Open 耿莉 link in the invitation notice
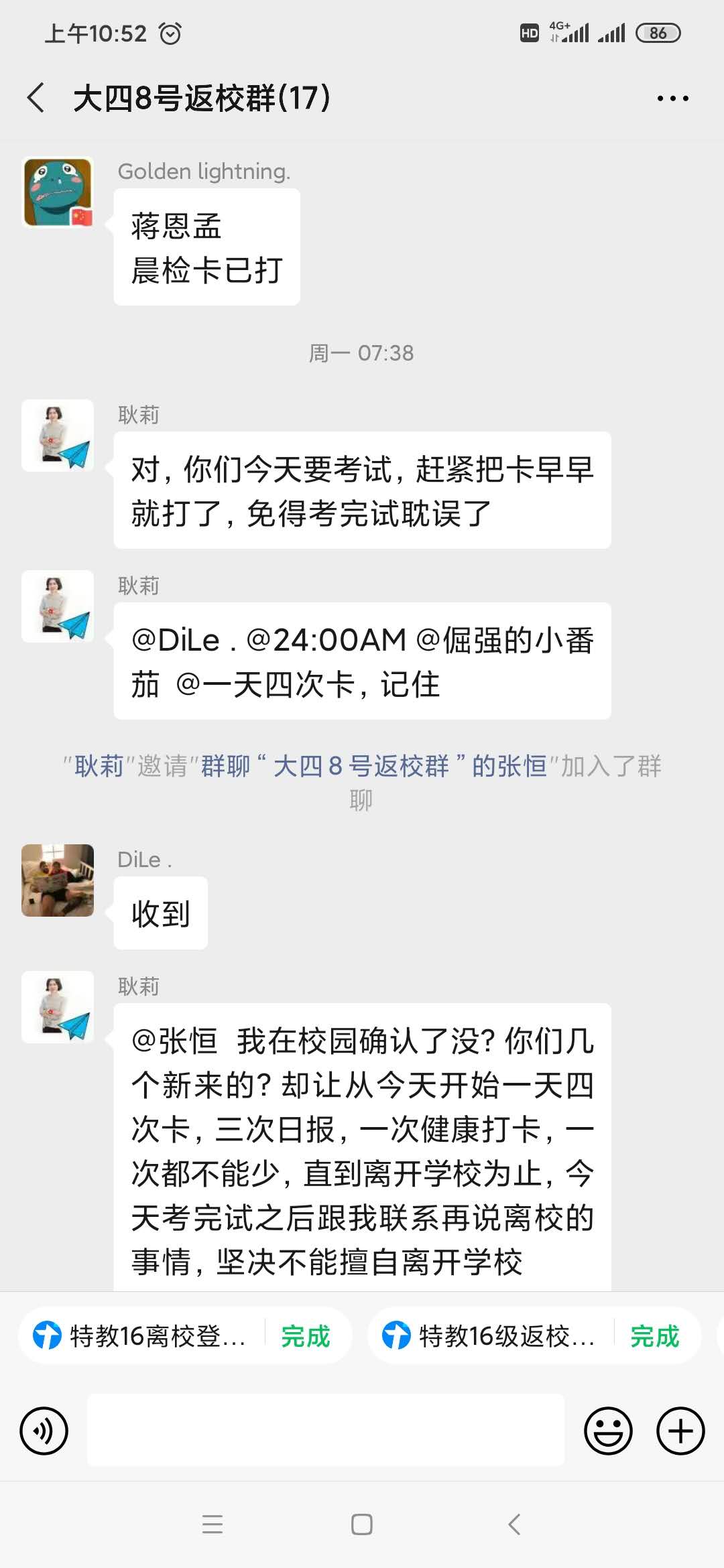 coord(99,766)
